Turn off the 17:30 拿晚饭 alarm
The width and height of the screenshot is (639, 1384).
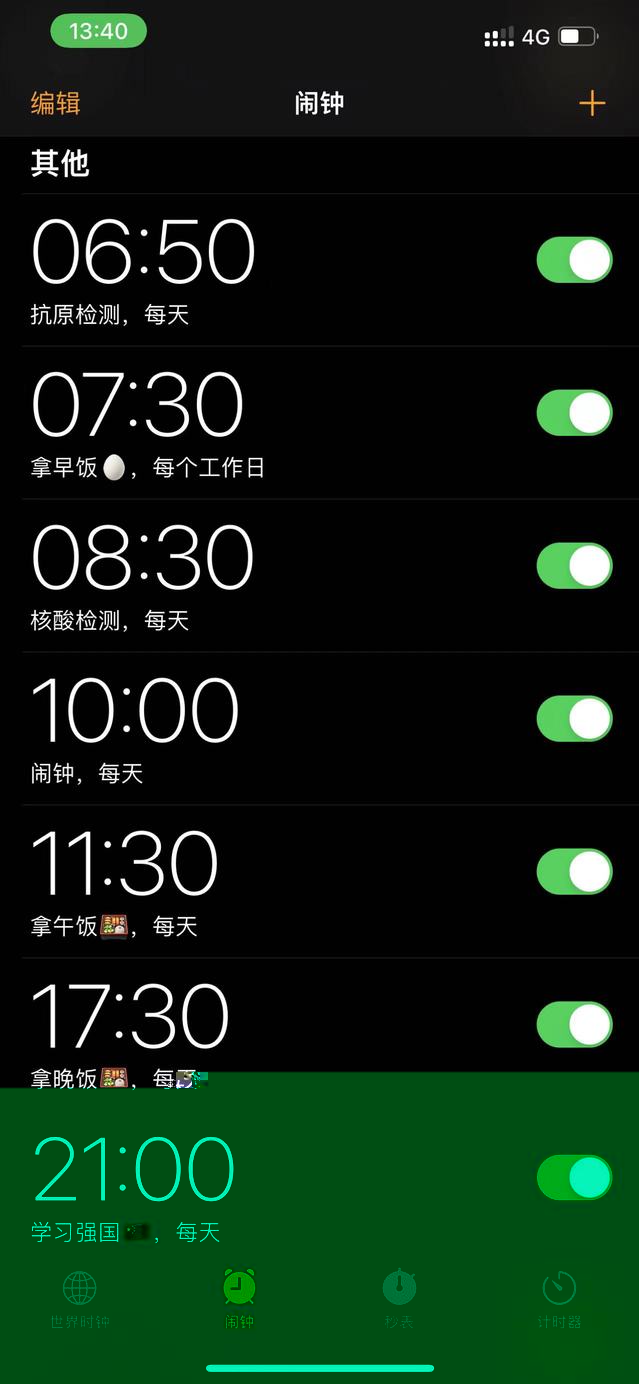tap(574, 1025)
